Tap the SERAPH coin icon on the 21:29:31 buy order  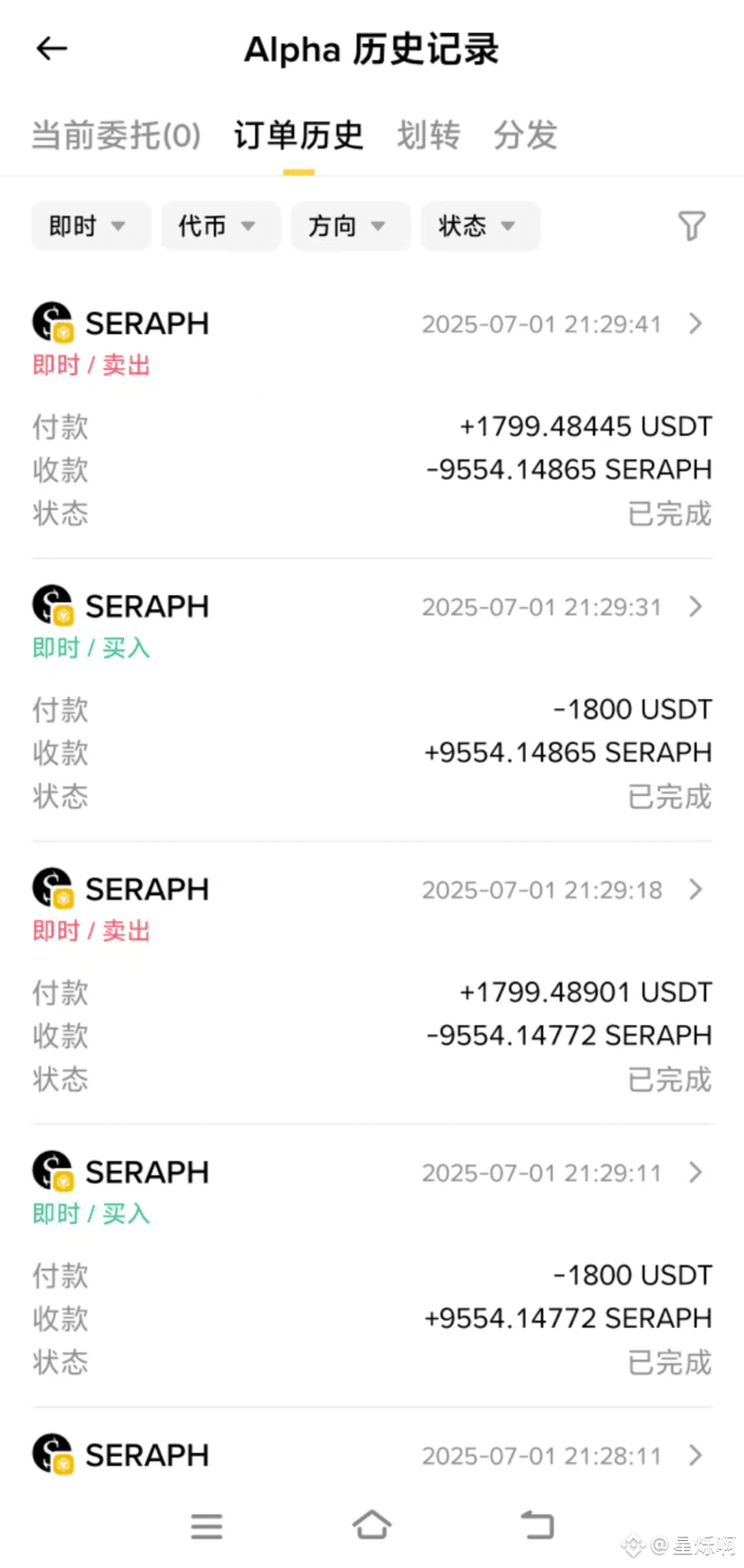(50, 606)
